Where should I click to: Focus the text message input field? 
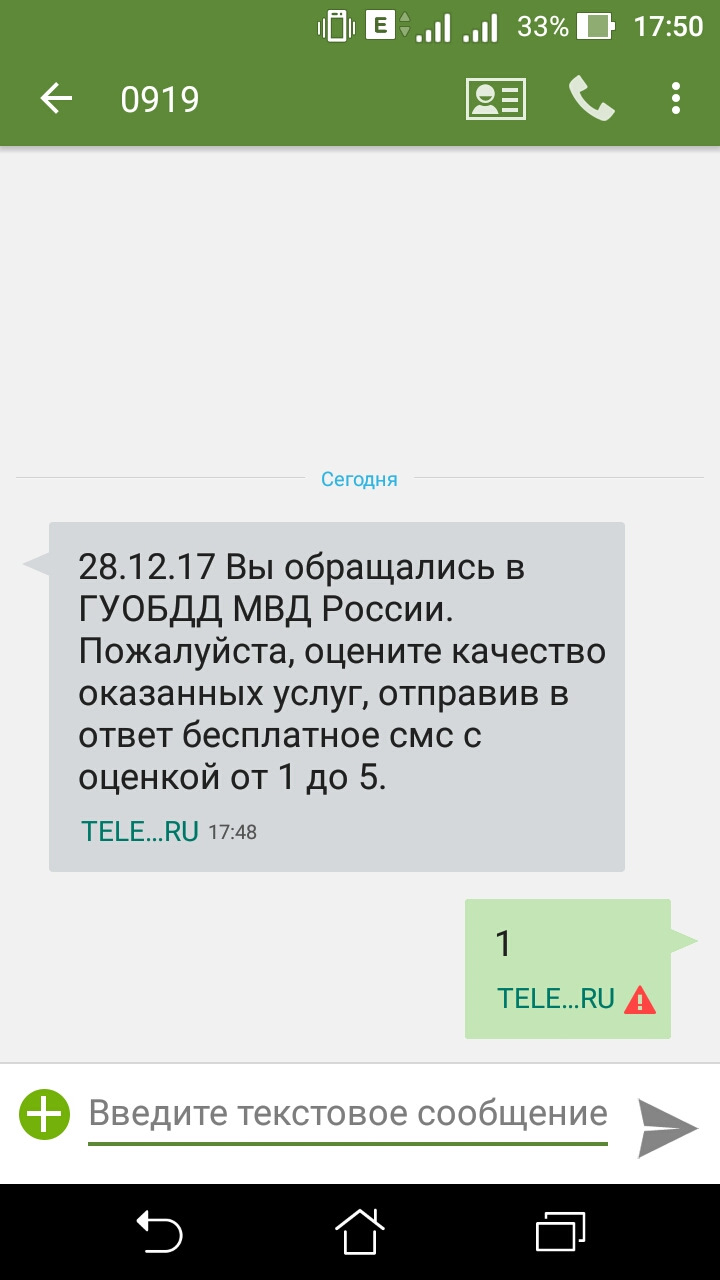tap(347, 1114)
